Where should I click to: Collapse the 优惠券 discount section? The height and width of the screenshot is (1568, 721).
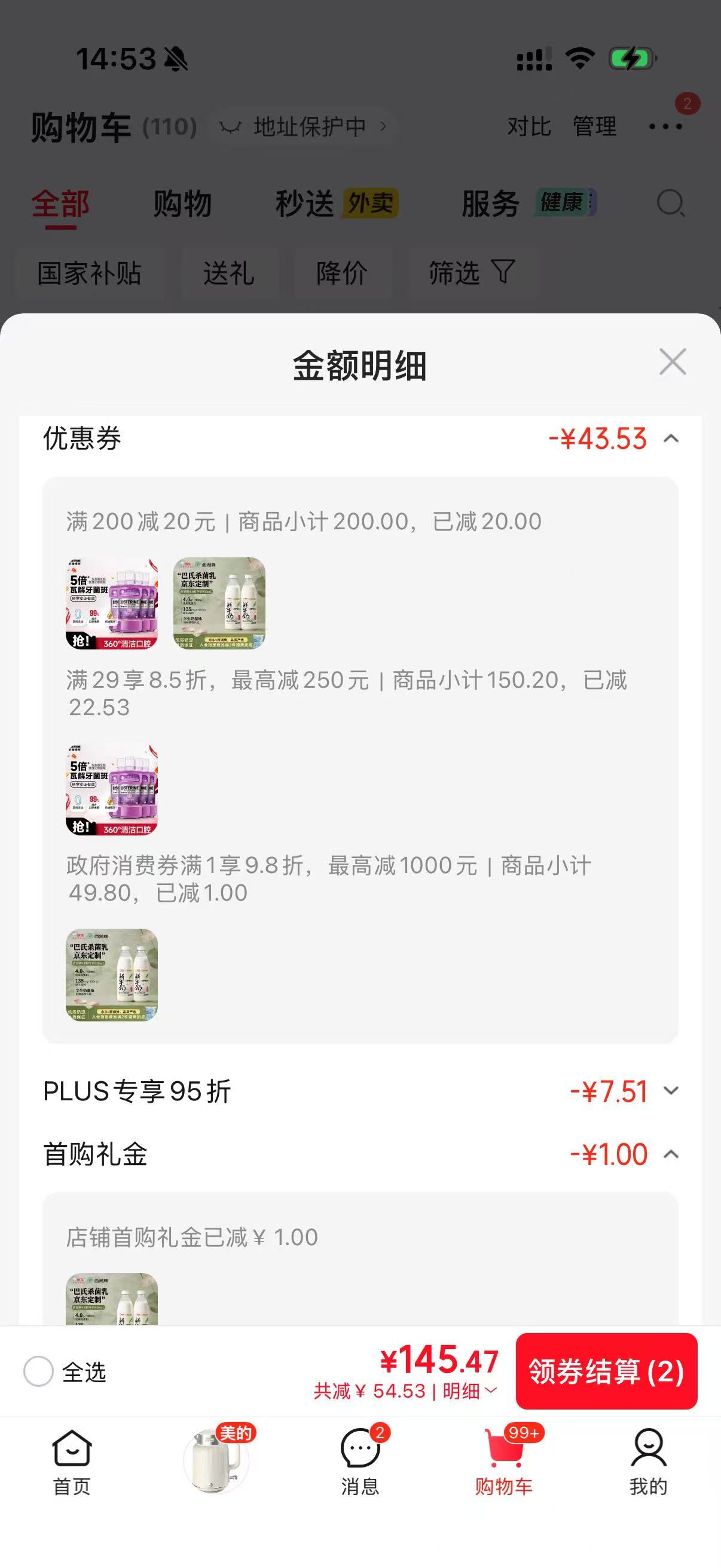tap(671, 439)
